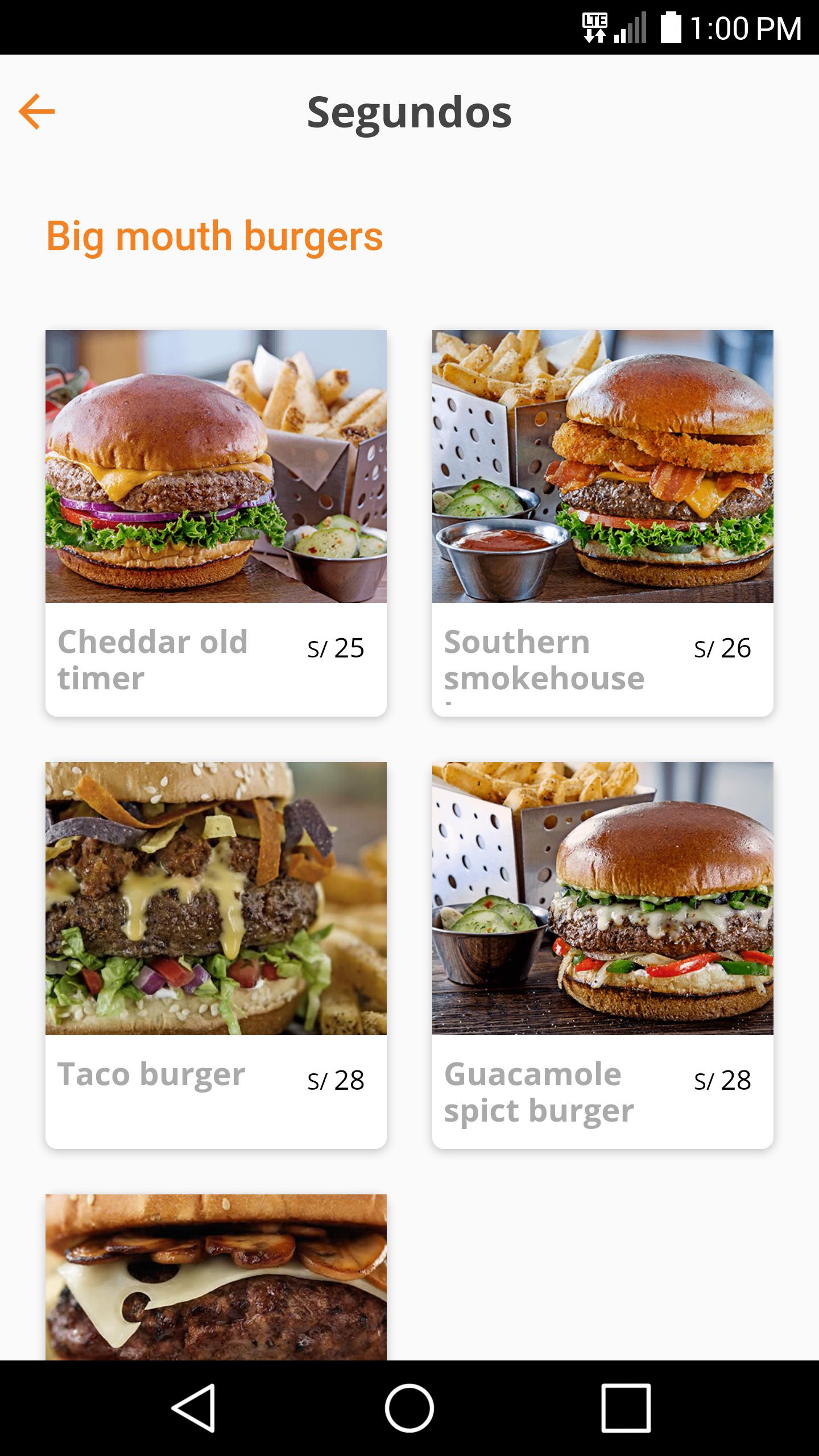Tap the S/ 25 price text
This screenshot has width=819, height=1456.
click(x=337, y=648)
